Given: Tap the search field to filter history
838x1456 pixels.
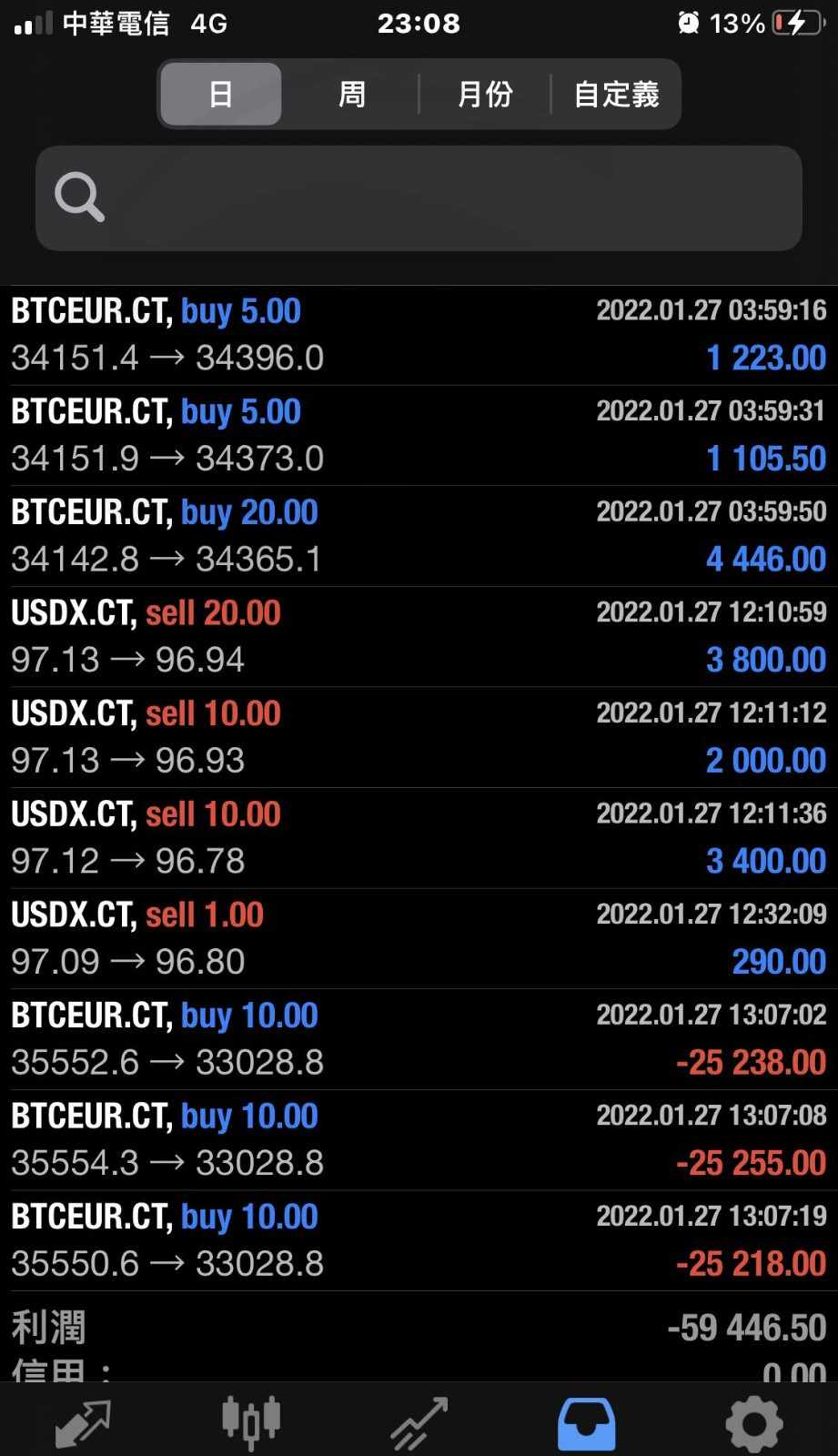Looking at the screenshot, I should click(x=419, y=197).
